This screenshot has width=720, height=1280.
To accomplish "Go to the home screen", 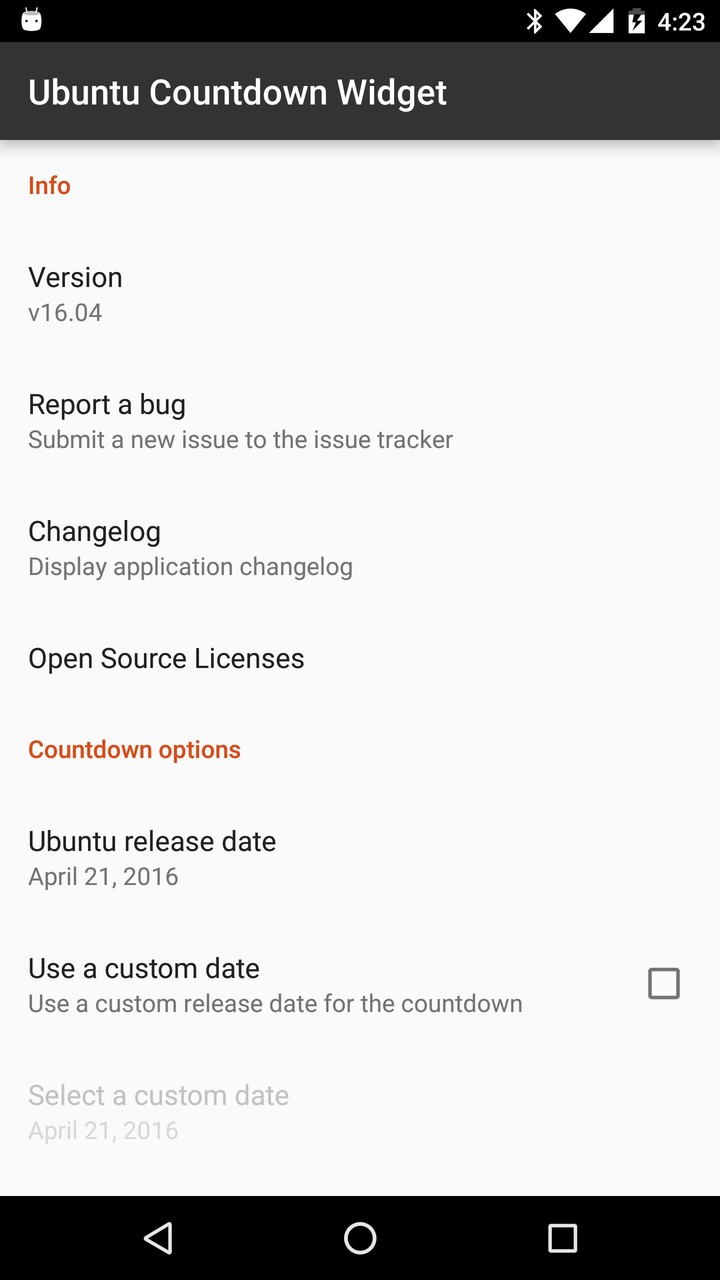I will (360, 1238).
